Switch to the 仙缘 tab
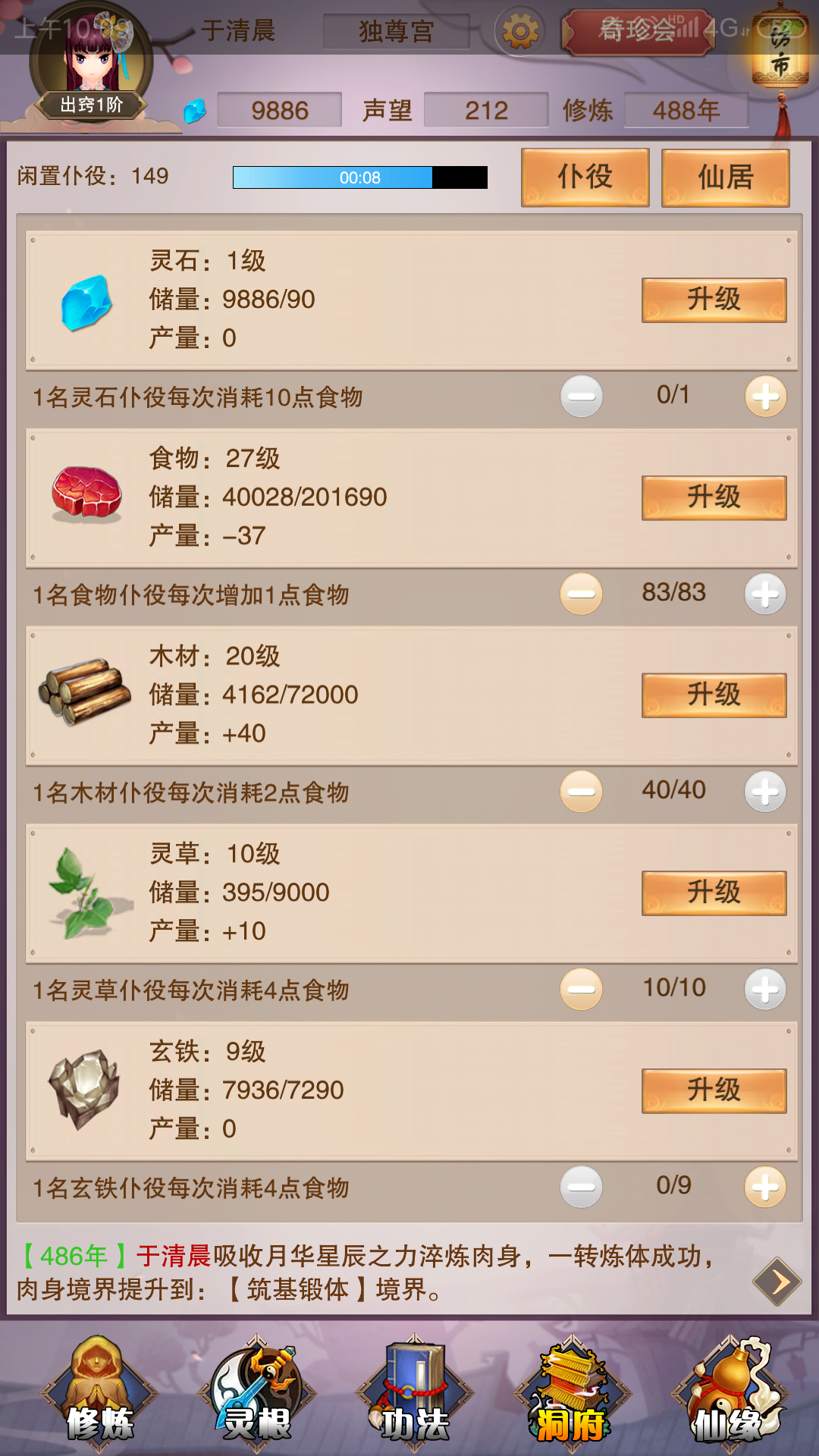This screenshot has width=819, height=1456. pos(728,1394)
